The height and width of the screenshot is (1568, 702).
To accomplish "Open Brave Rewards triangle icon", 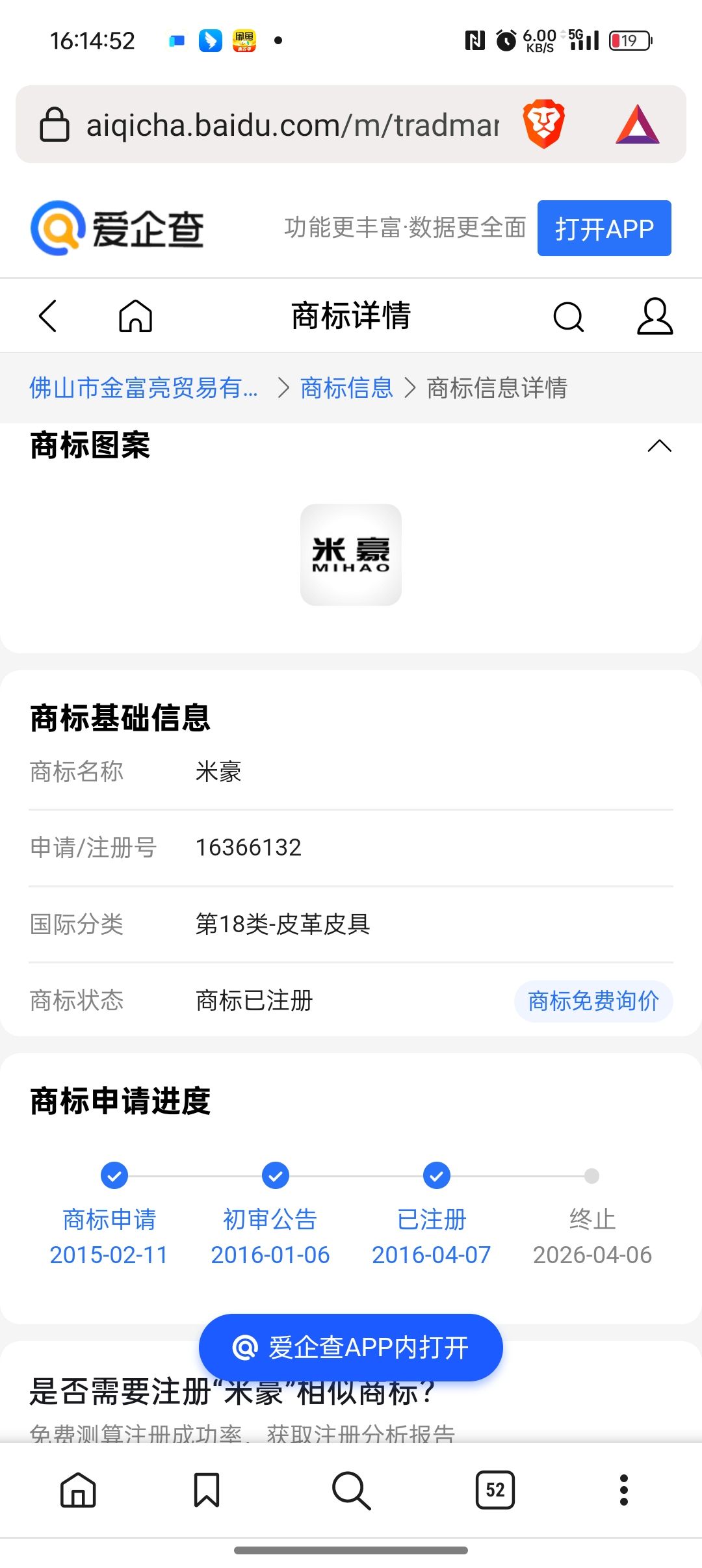I will [637, 124].
